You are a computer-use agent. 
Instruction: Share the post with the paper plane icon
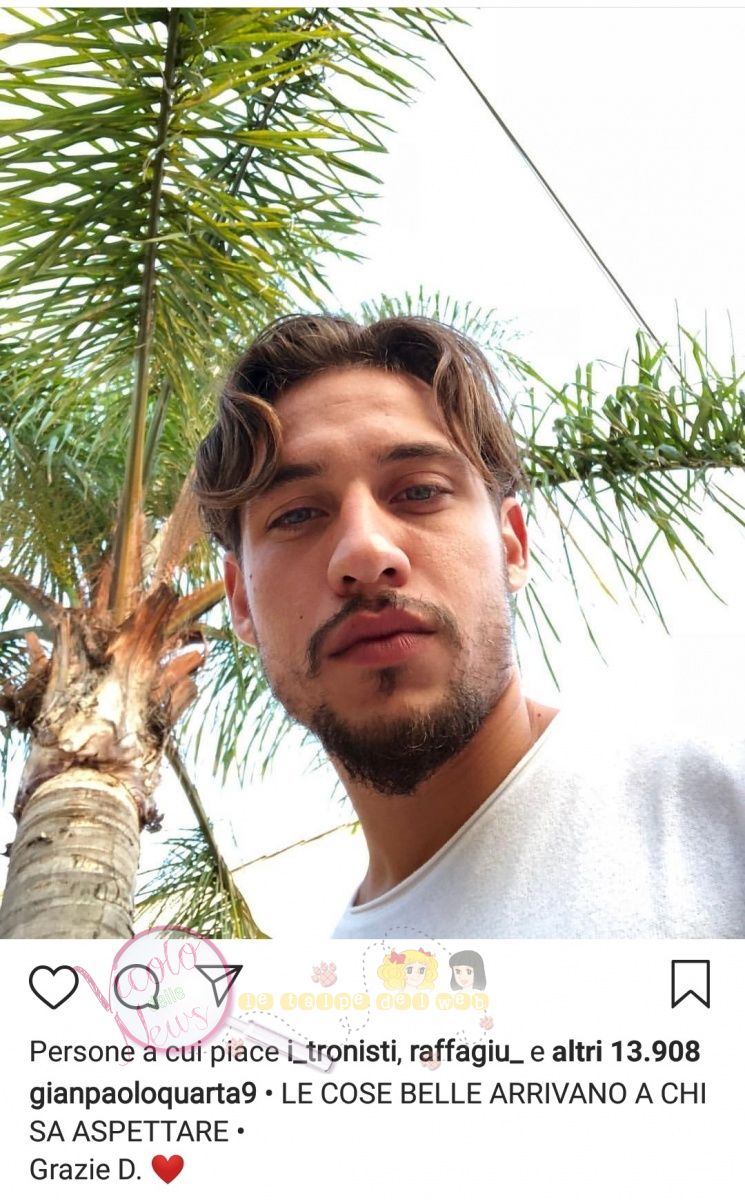(219, 984)
